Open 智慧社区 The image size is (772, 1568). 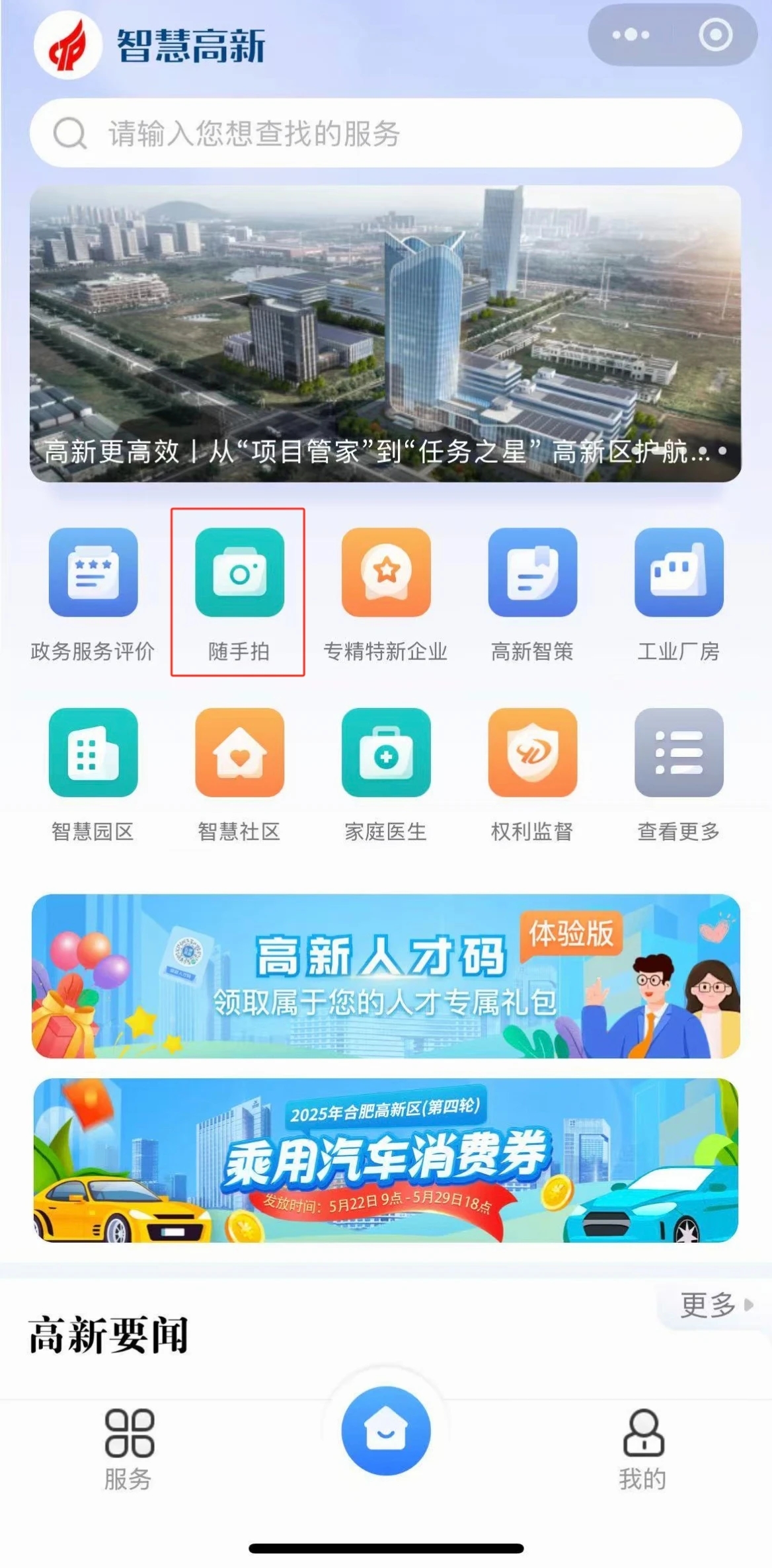(x=239, y=773)
